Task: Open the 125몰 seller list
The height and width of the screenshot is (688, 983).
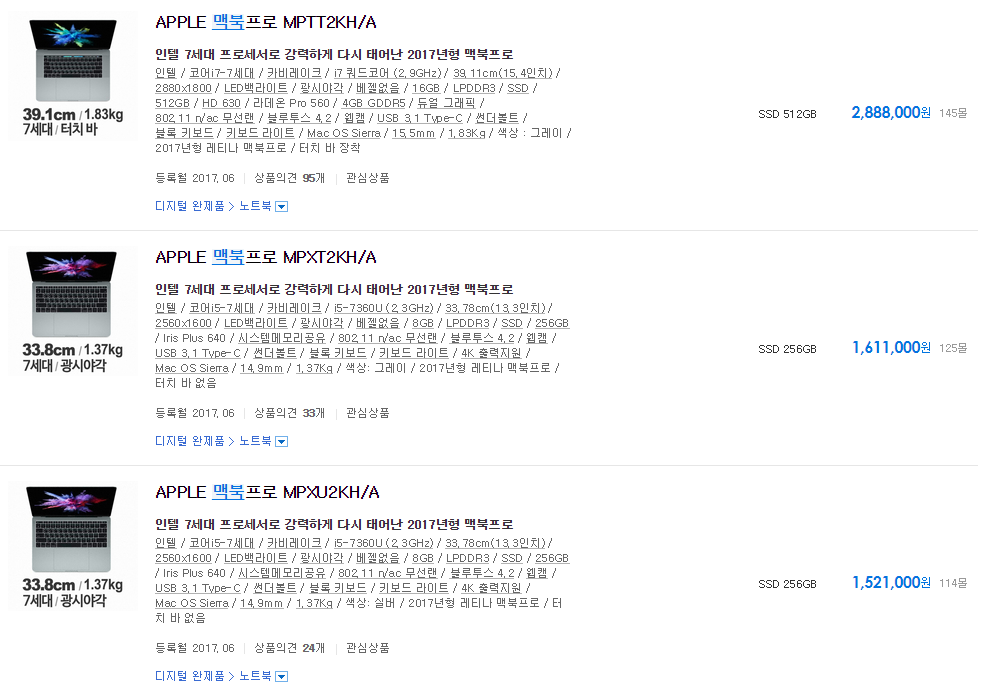Action: click(953, 349)
